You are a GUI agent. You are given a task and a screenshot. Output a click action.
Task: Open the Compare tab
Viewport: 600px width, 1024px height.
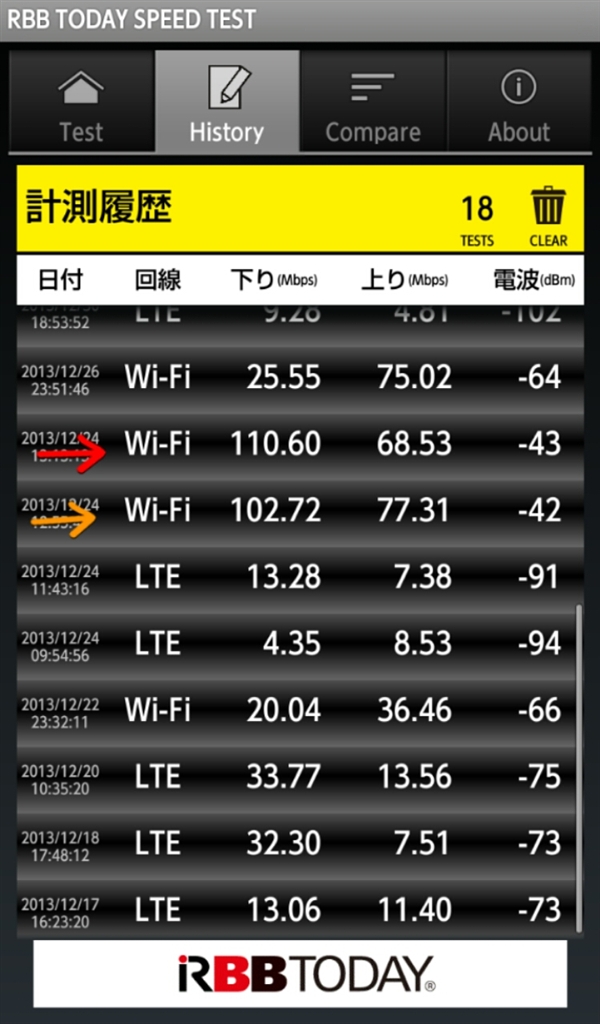click(373, 103)
